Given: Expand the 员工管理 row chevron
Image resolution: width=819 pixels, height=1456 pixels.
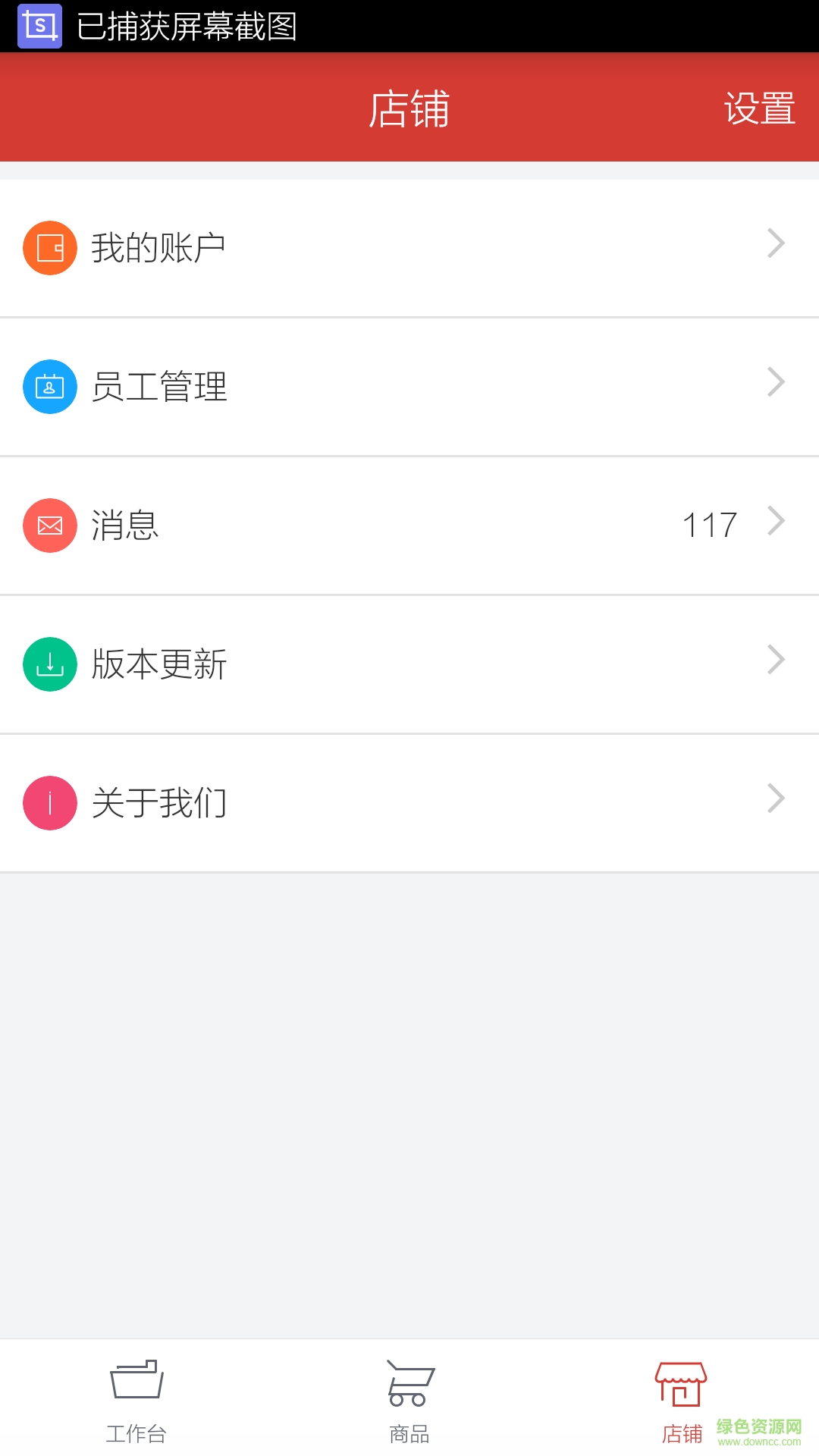Looking at the screenshot, I should [775, 382].
